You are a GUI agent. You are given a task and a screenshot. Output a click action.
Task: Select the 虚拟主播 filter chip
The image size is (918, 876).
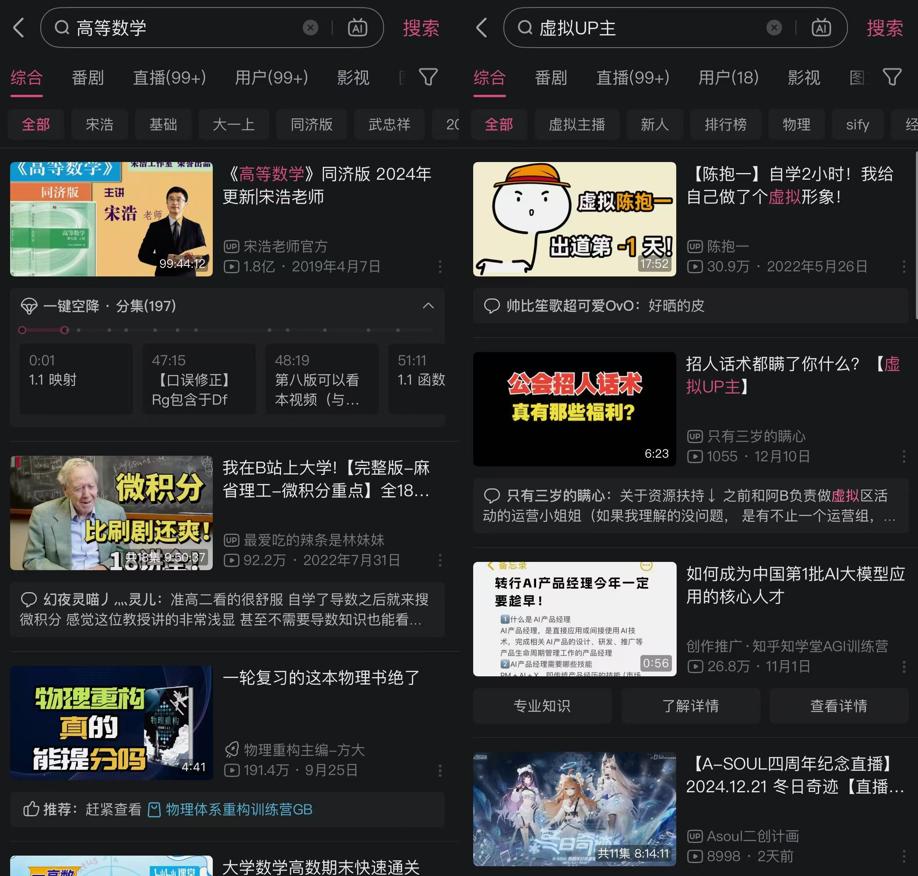(x=576, y=124)
